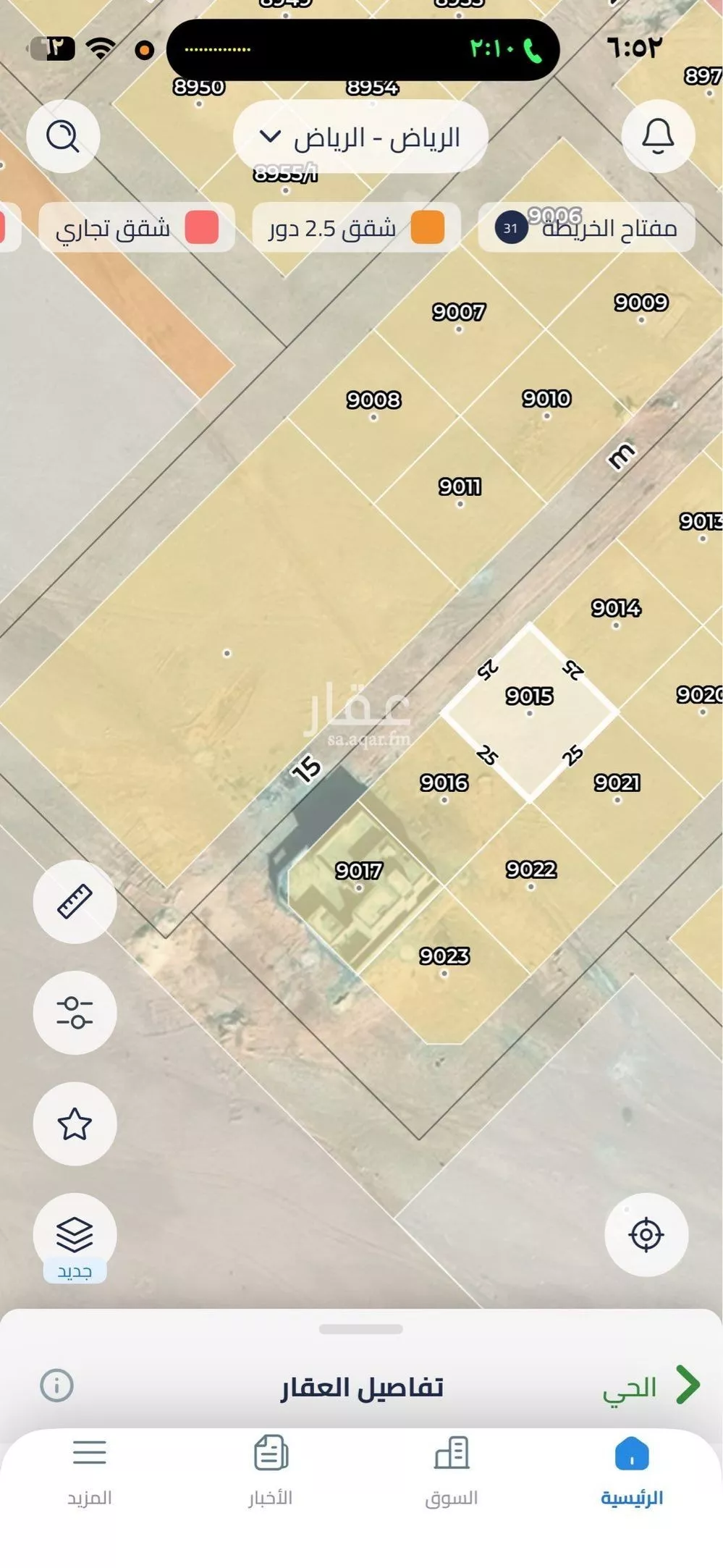Select the شقق 2.5 دور chip
Viewport: 723px width, 1568px height.
(x=355, y=229)
